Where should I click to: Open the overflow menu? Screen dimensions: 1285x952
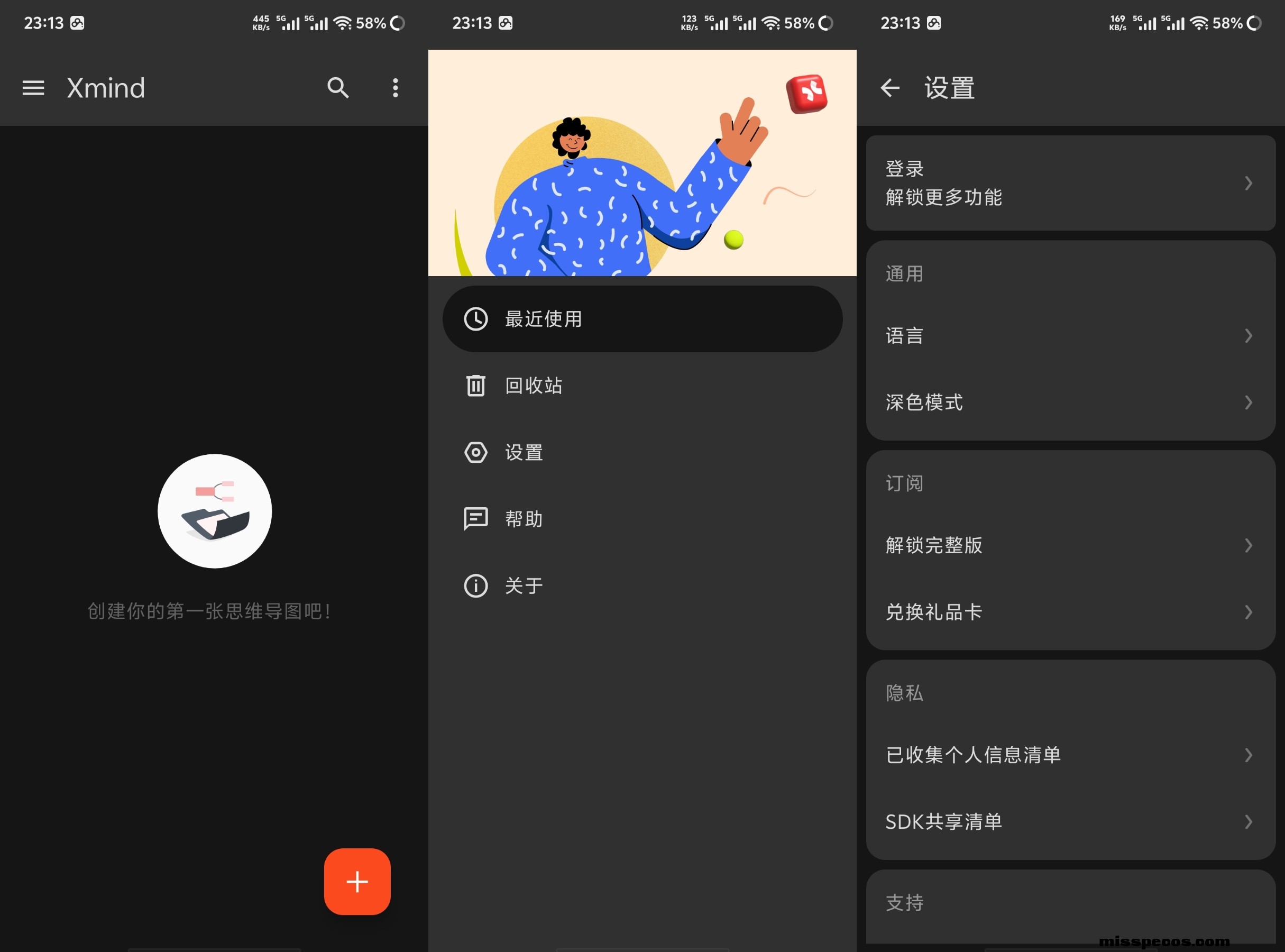(x=396, y=88)
